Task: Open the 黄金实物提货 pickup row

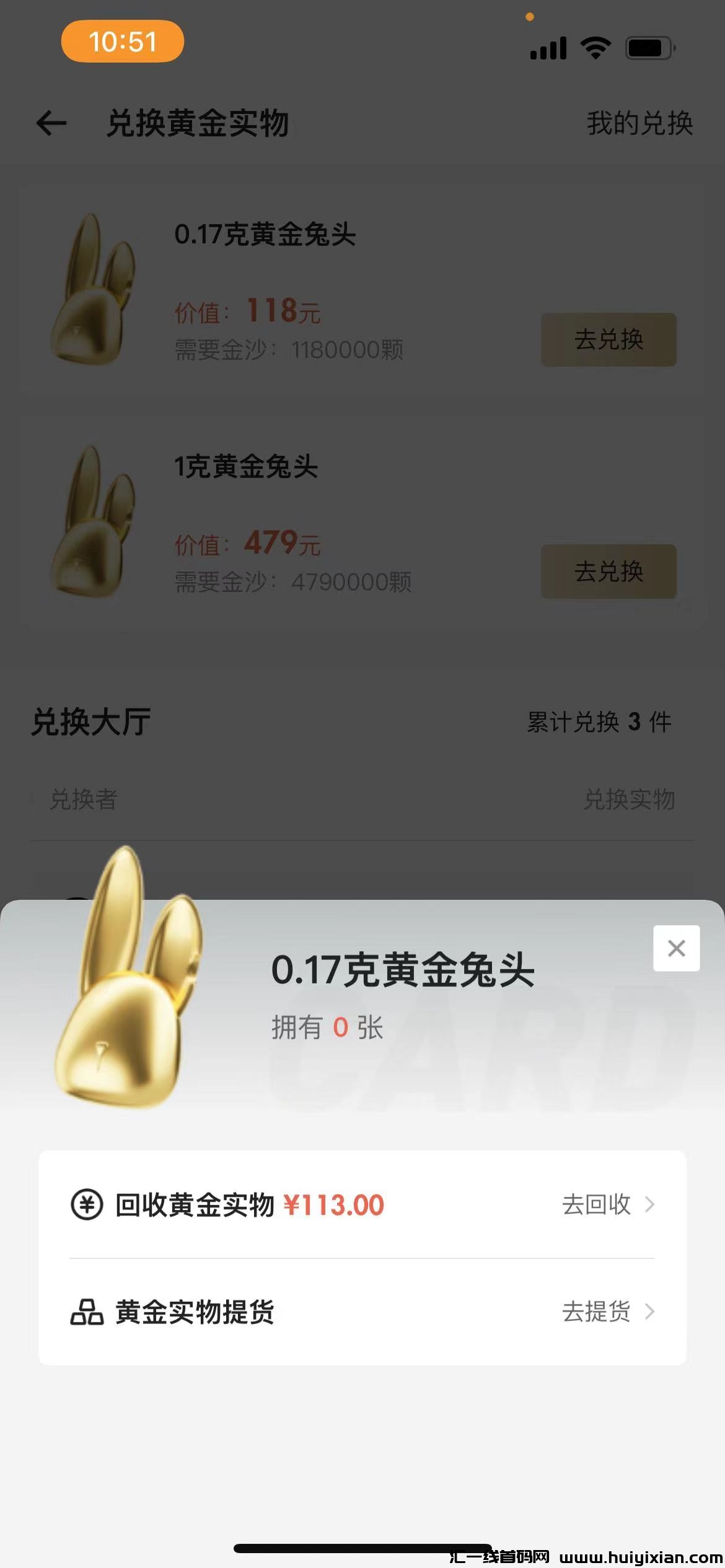Action: 362,1312
